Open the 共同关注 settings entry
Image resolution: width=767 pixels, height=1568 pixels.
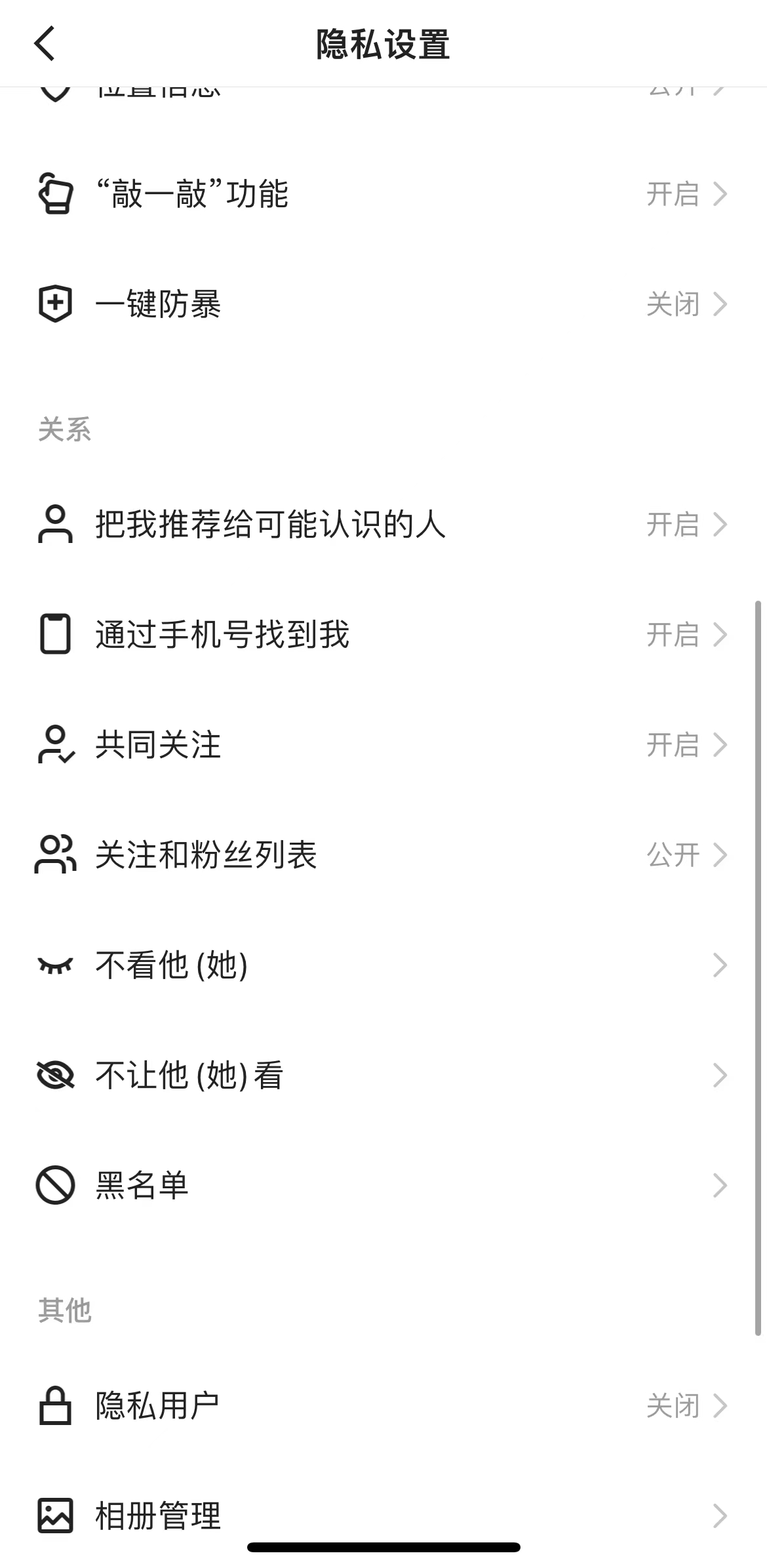coord(383,745)
